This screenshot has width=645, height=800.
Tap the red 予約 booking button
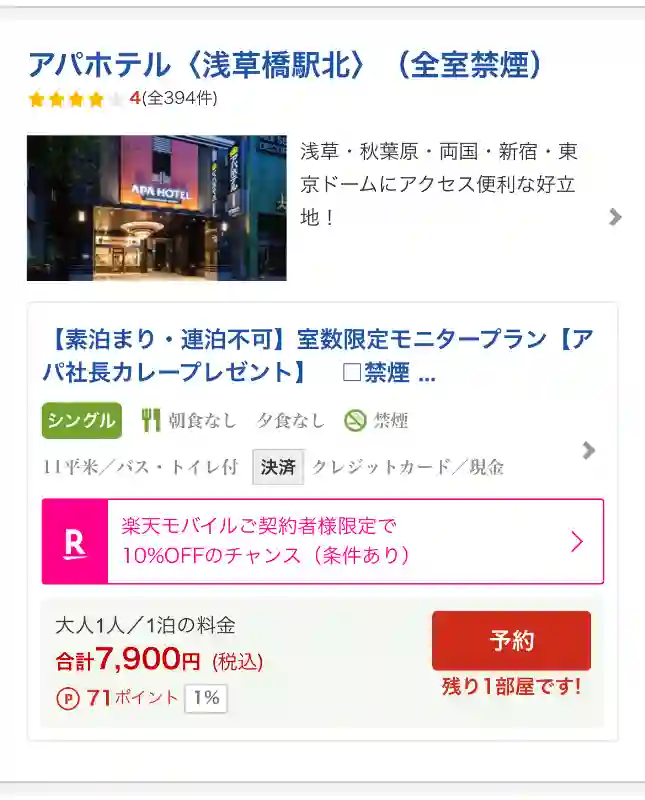(x=511, y=641)
